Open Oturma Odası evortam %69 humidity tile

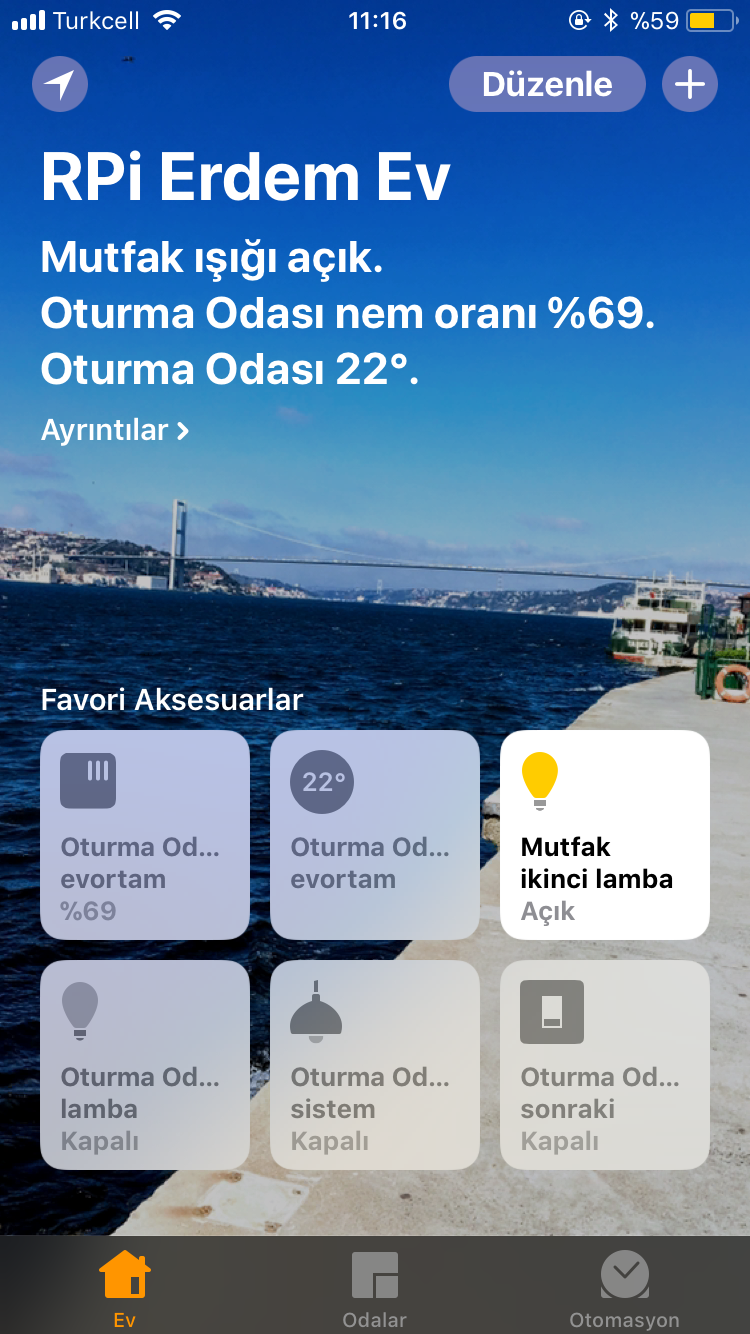[x=145, y=835]
